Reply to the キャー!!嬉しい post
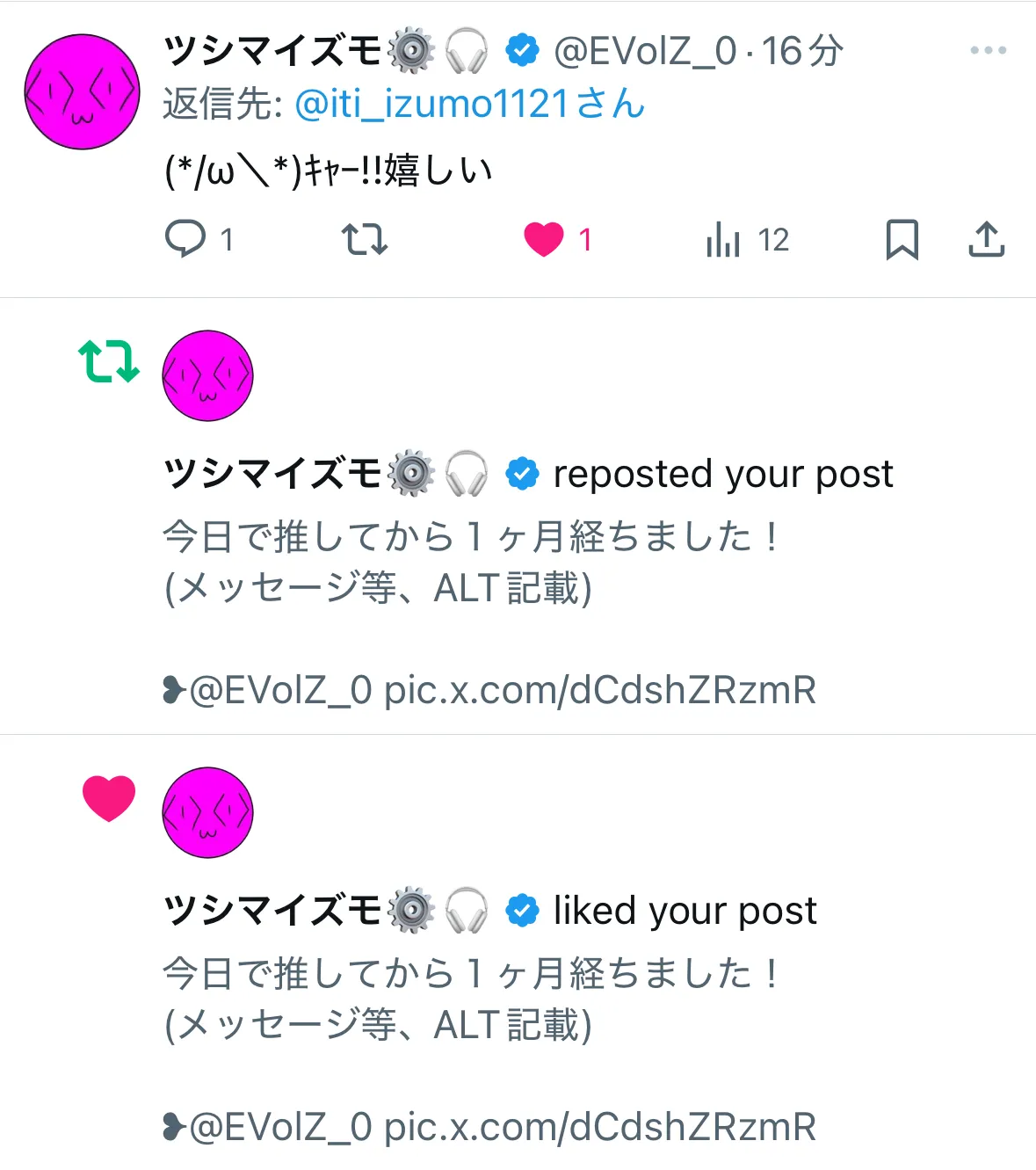The height and width of the screenshot is (1170, 1036). [x=199, y=239]
